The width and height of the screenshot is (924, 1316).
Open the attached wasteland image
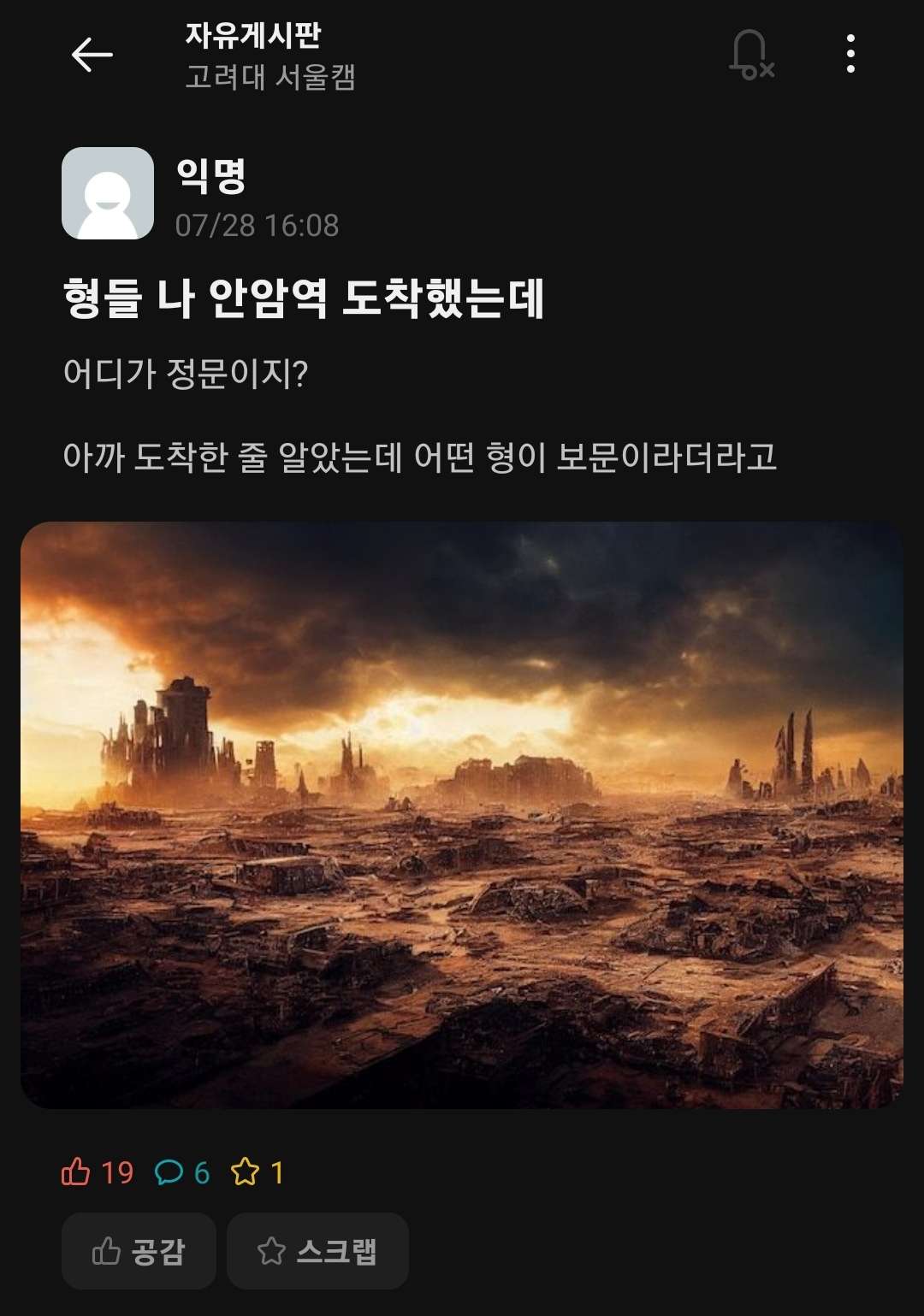462,815
